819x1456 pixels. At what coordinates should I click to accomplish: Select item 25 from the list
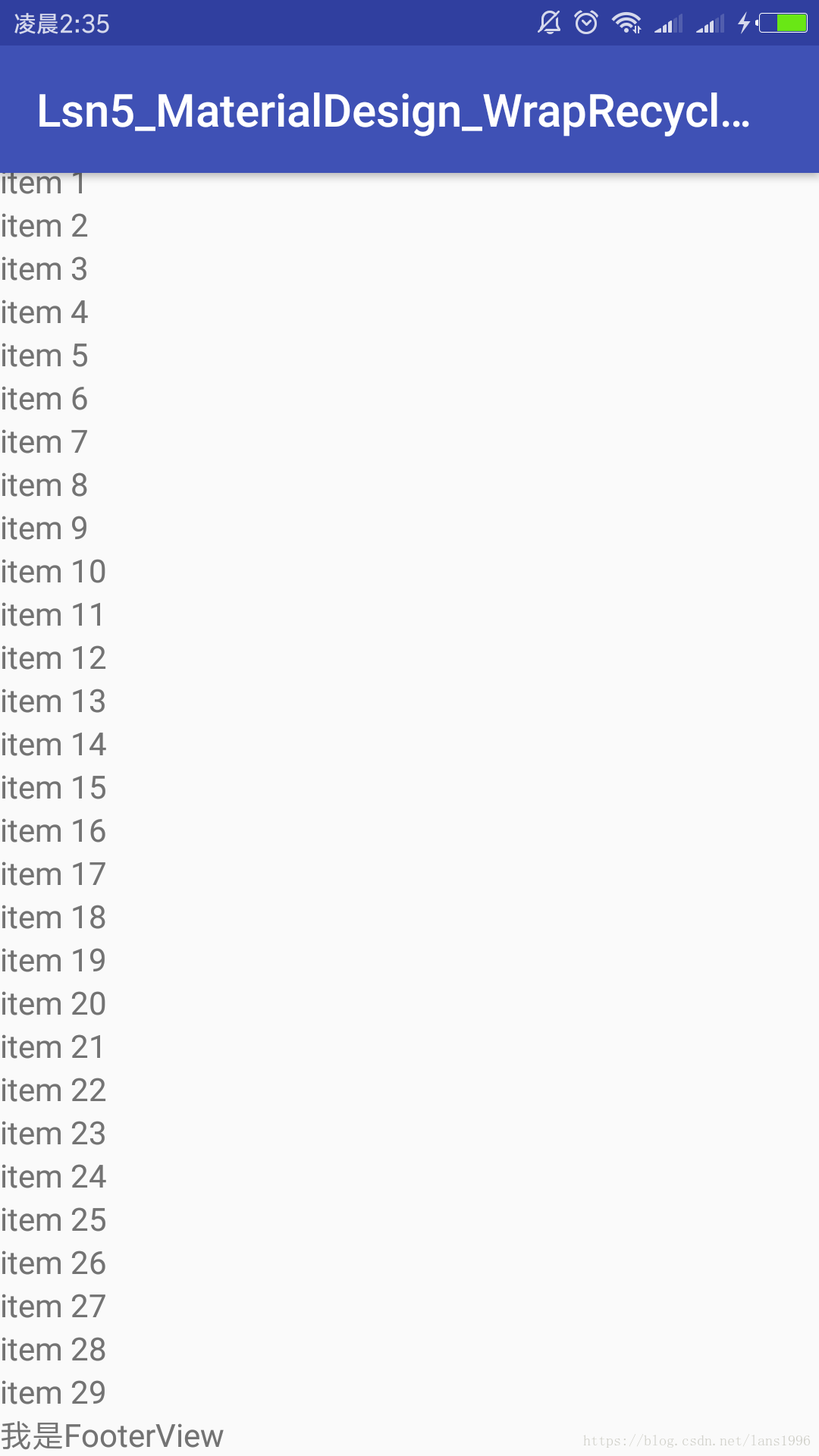point(409,1220)
